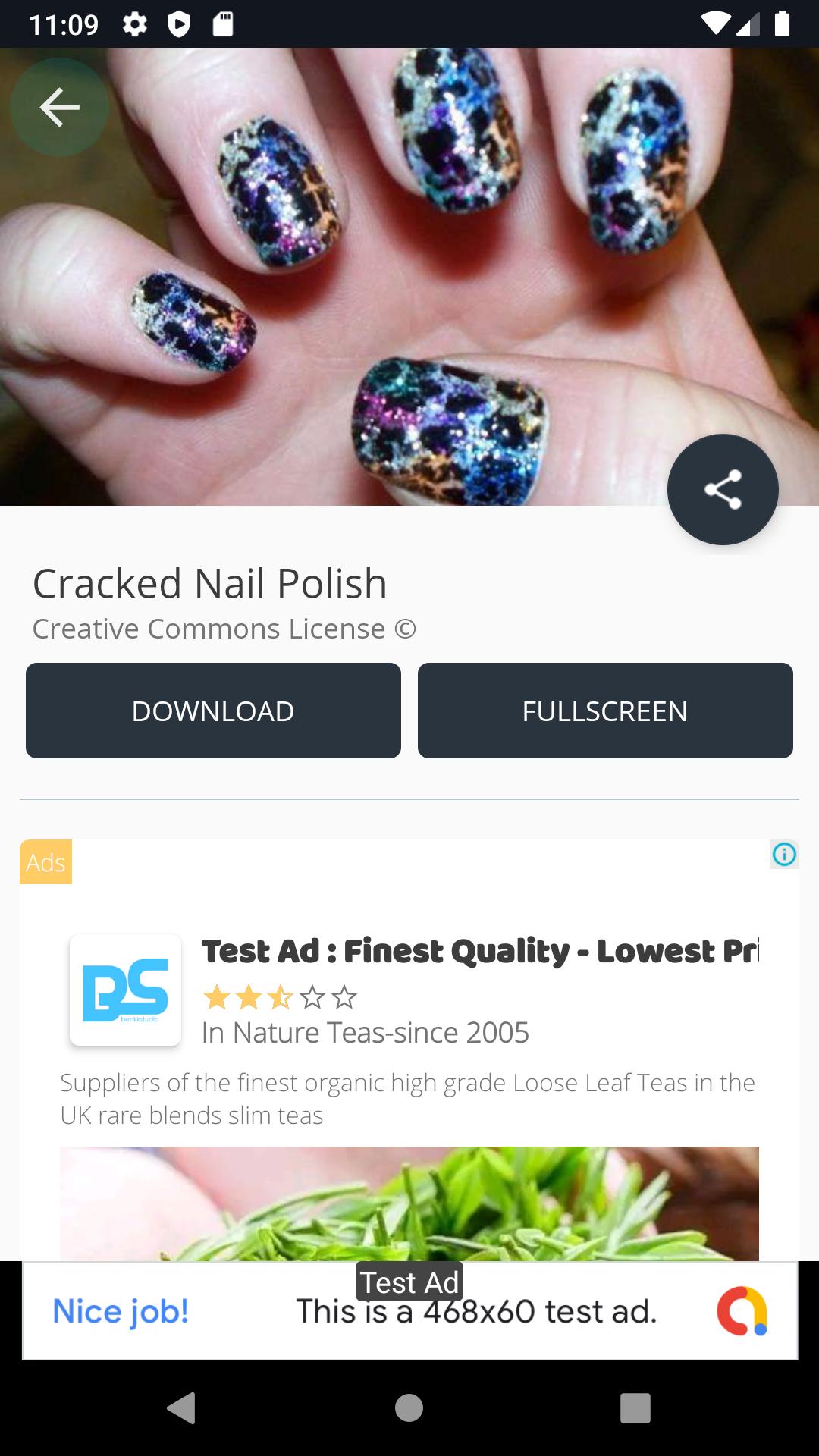Image resolution: width=819 pixels, height=1456 pixels.
Task: Go to the home screen
Action: [x=409, y=1408]
